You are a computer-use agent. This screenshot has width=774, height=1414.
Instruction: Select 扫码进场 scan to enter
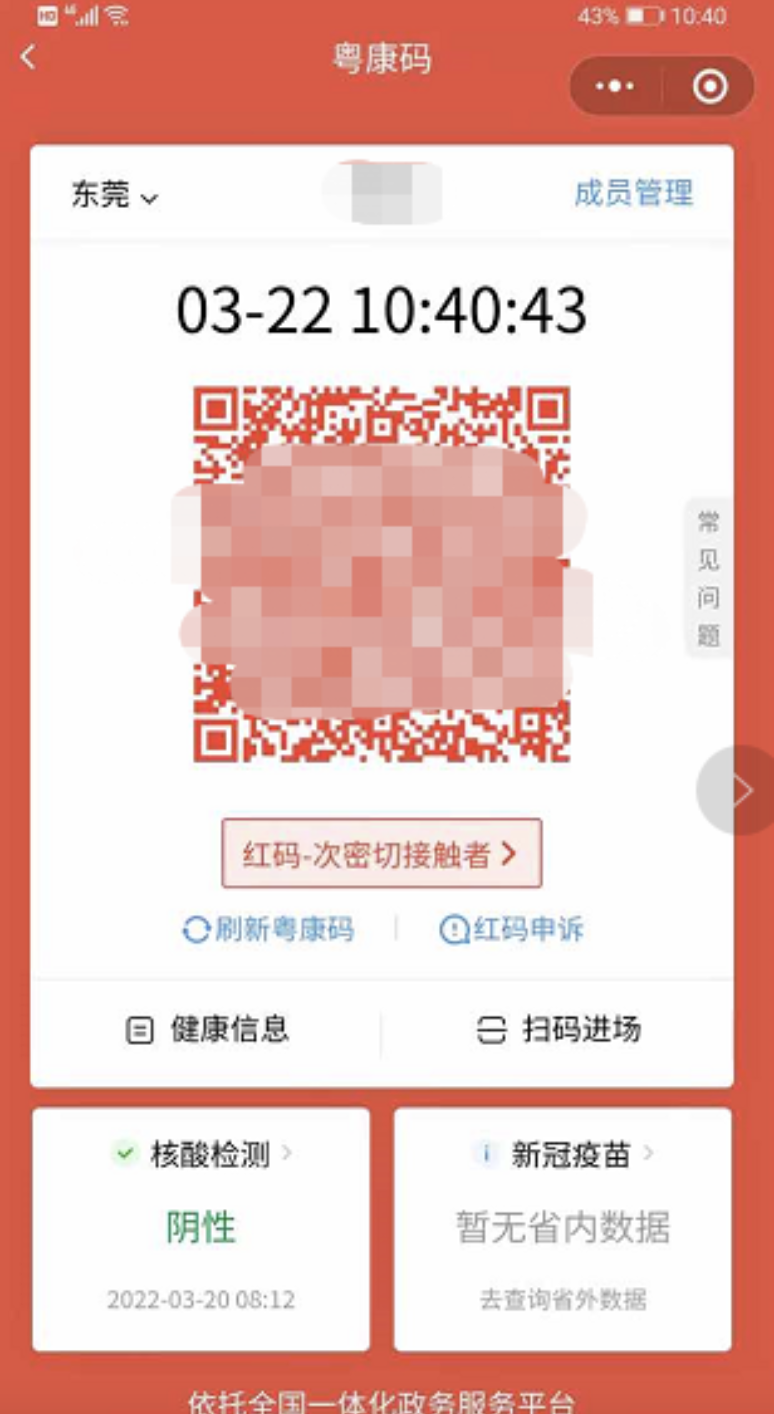coord(558,1030)
